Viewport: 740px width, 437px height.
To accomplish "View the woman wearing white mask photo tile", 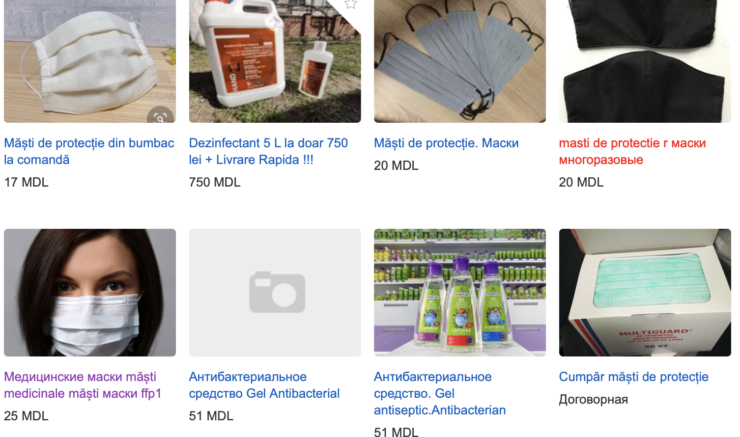I will coord(90,292).
